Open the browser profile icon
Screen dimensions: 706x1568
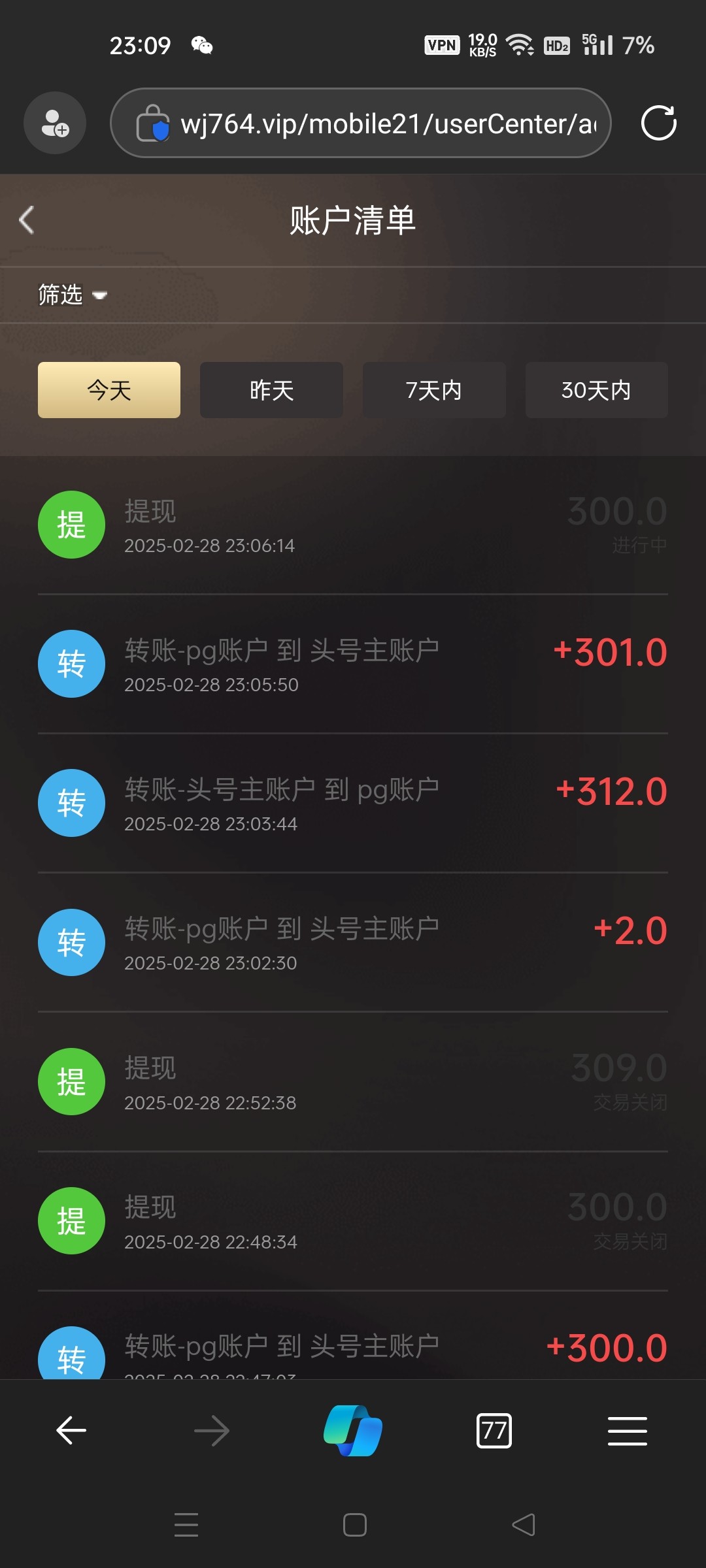pos(55,123)
